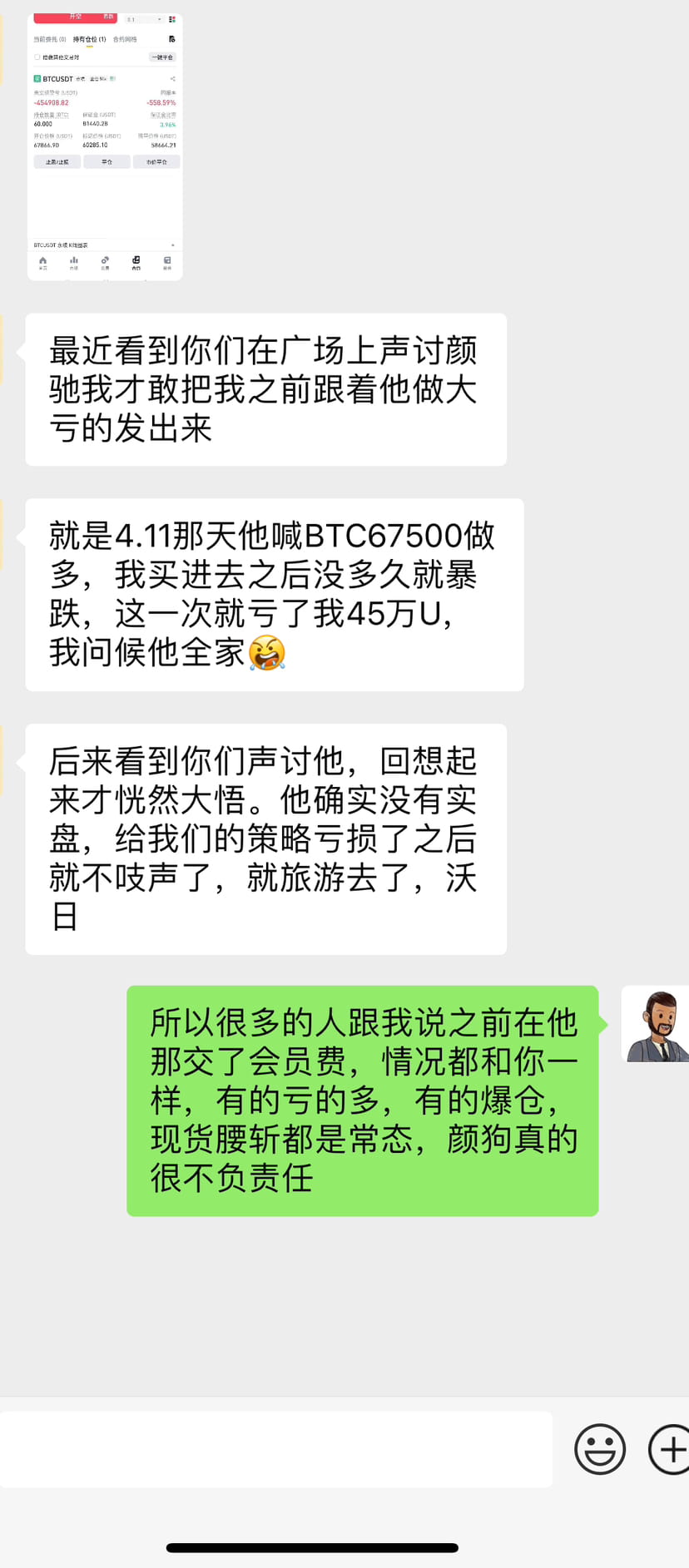Tap the grid layout icon in the top right corner
The image size is (689, 1568).
172,18
